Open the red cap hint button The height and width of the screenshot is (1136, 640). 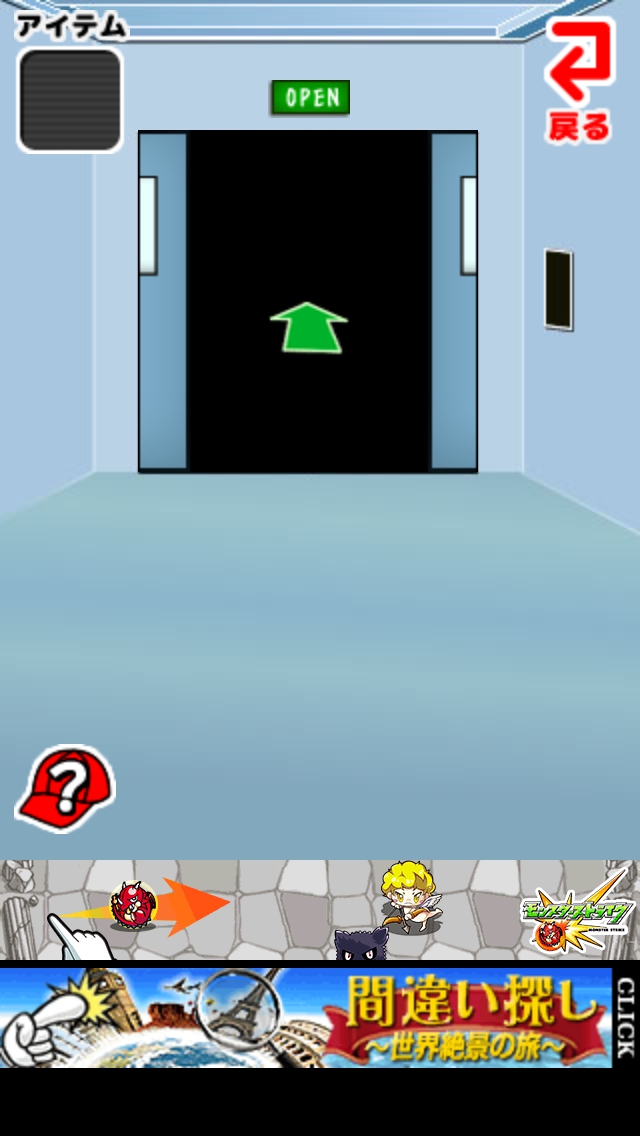click(65, 789)
